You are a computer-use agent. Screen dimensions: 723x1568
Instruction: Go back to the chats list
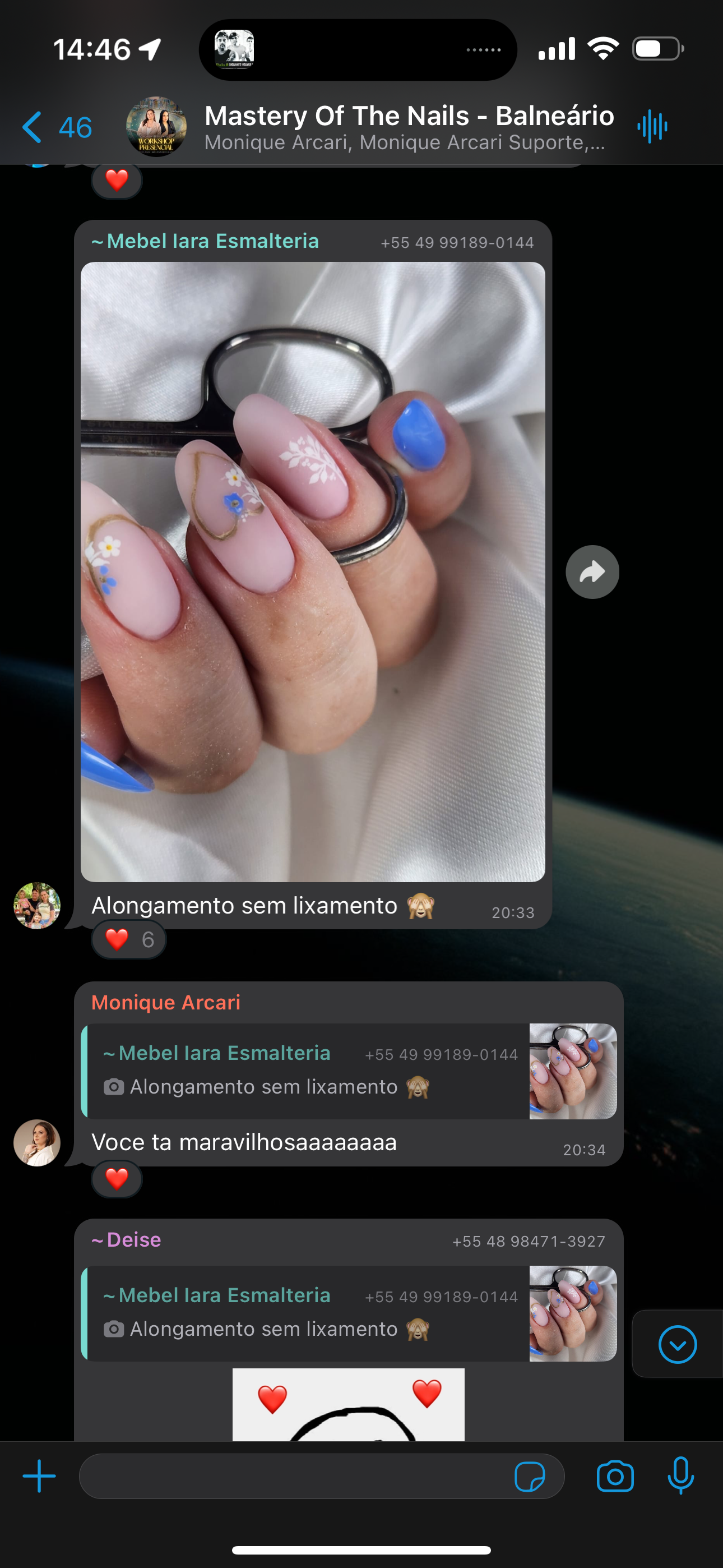point(56,127)
